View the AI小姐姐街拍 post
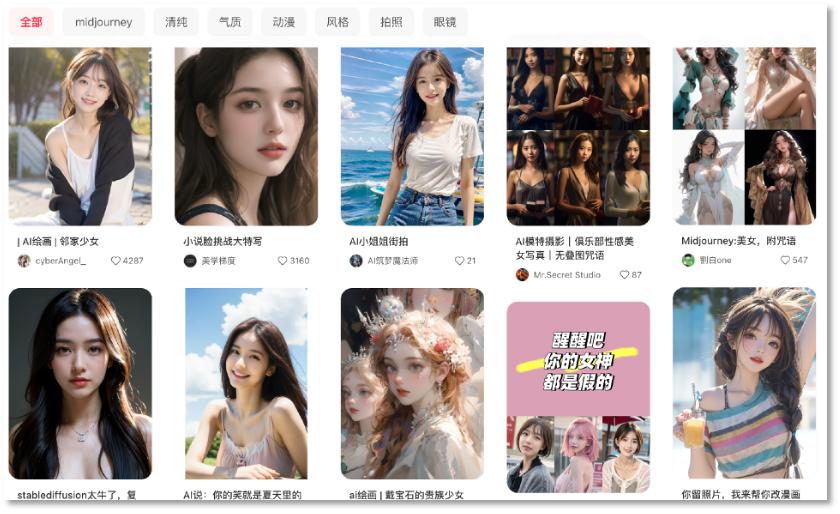840x514 pixels. 412,136
